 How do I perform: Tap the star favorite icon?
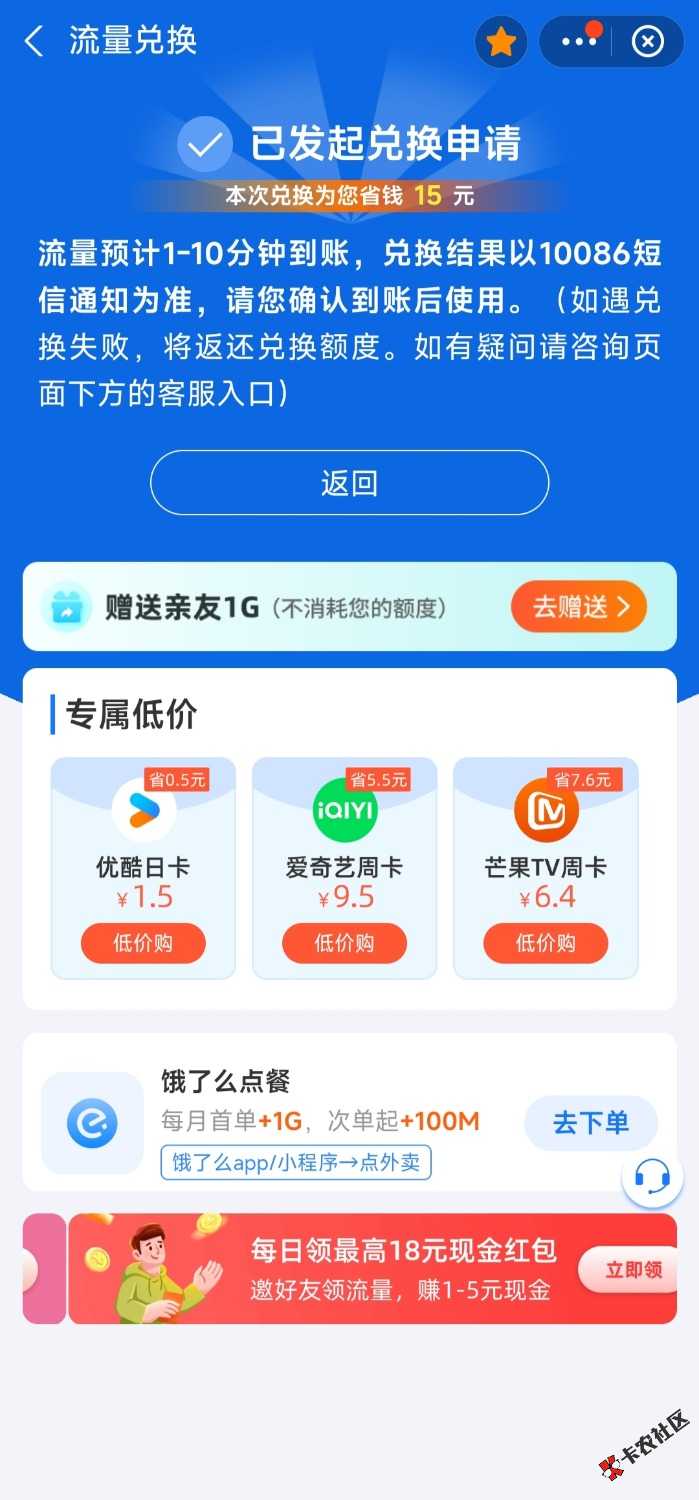pos(500,42)
